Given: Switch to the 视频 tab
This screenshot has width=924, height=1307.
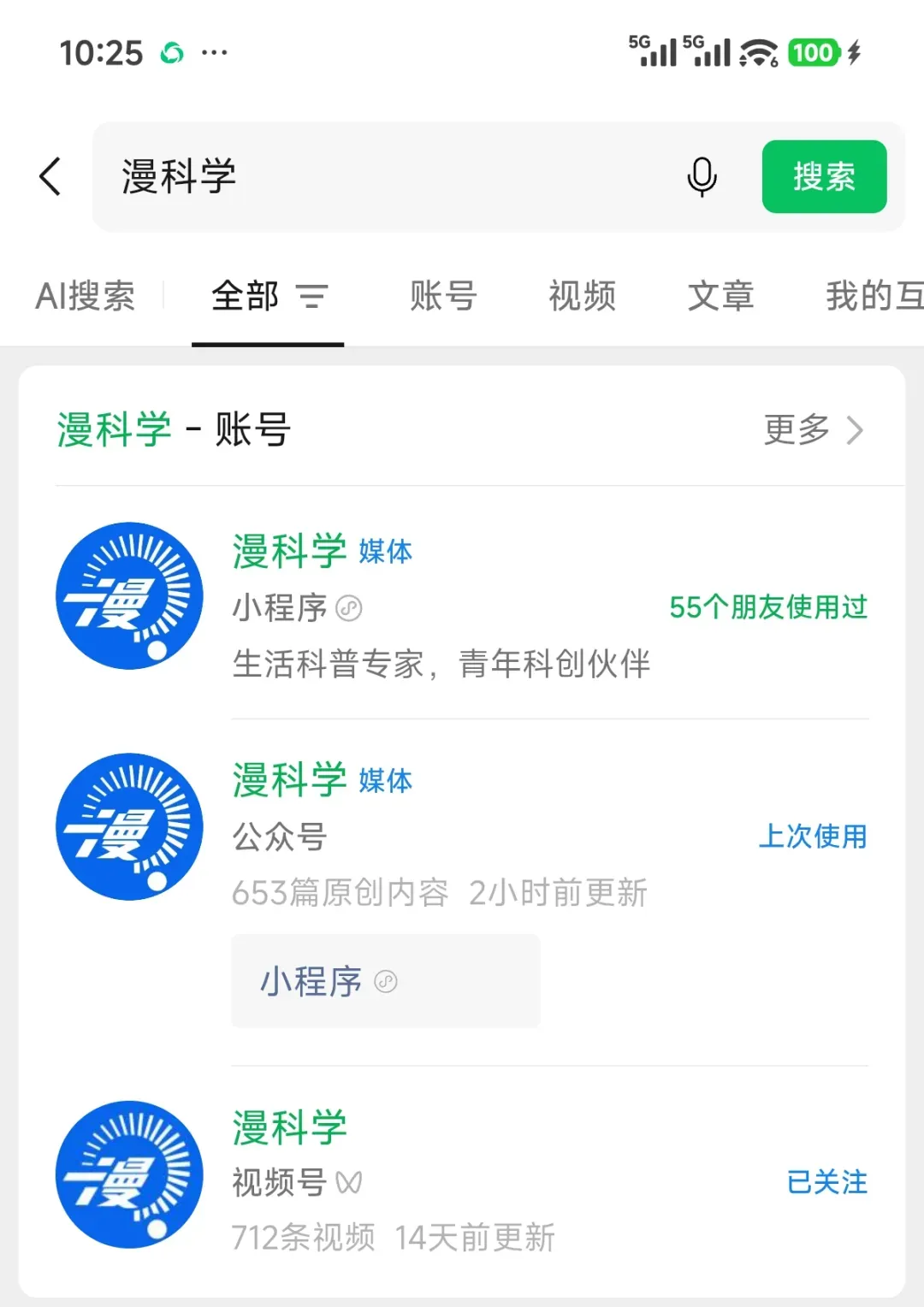Looking at the screenshot, I should 582,296.
